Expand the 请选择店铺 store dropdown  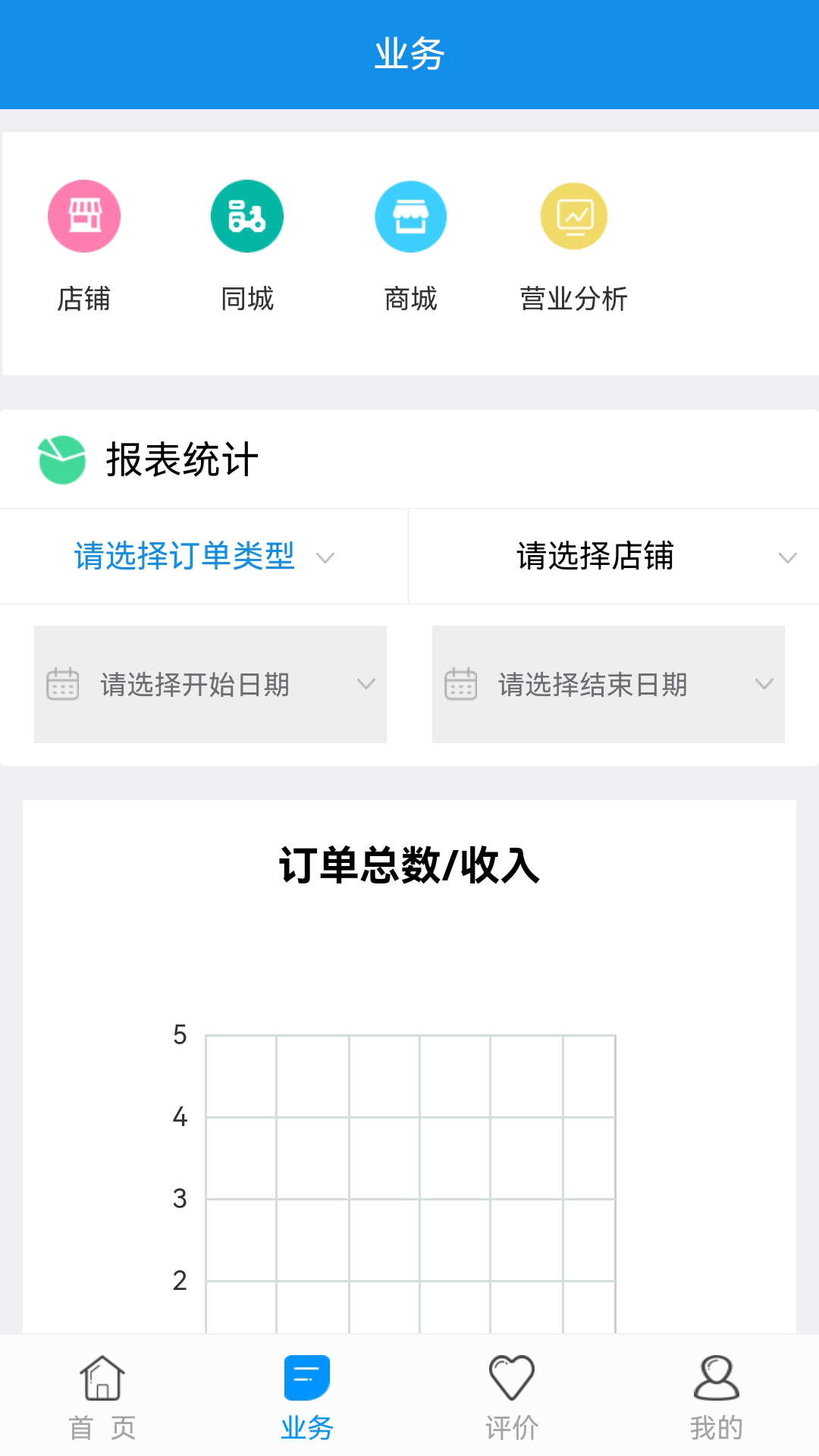pyautogui.click(x=614, y=557)
